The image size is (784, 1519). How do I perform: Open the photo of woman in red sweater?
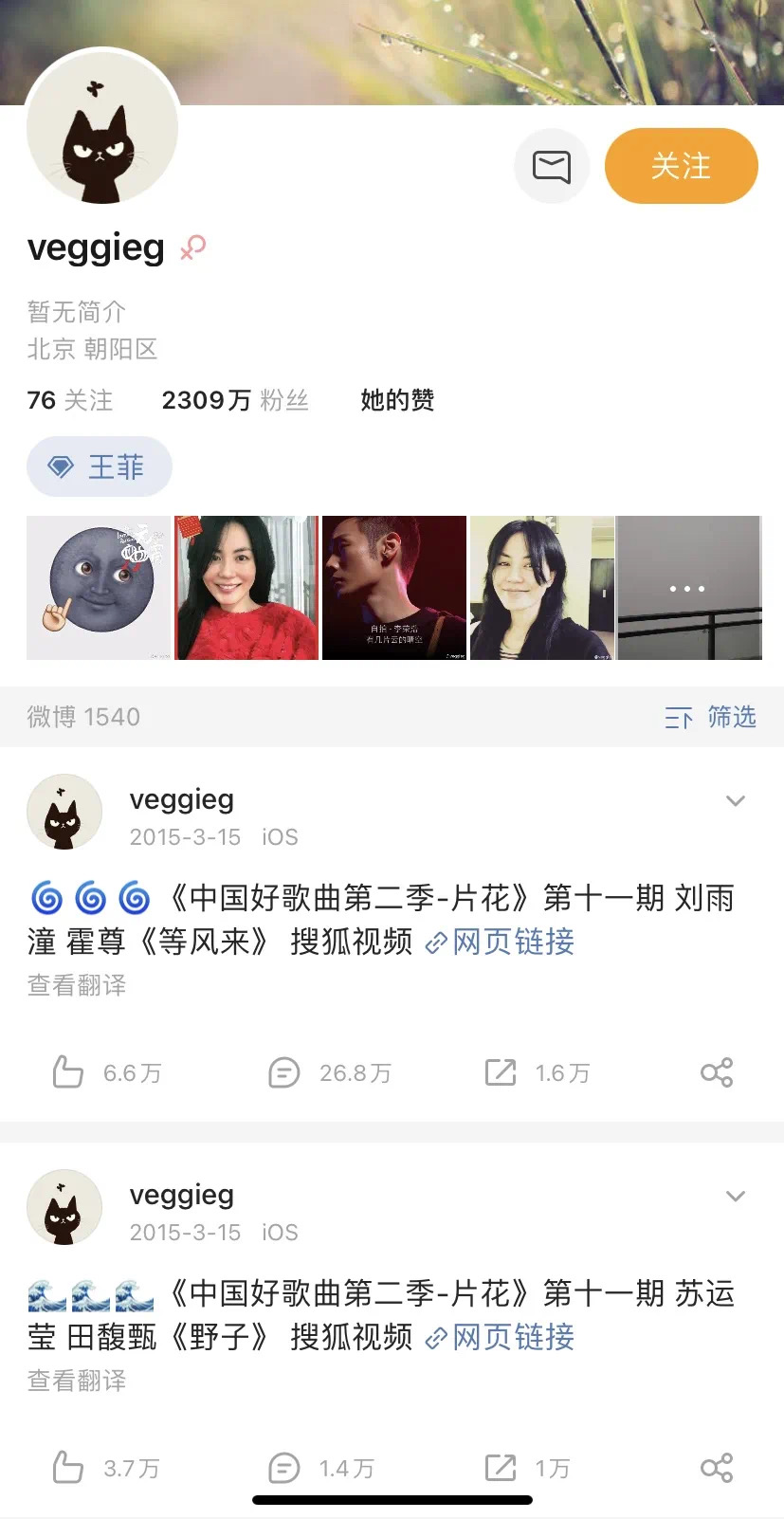246,588
